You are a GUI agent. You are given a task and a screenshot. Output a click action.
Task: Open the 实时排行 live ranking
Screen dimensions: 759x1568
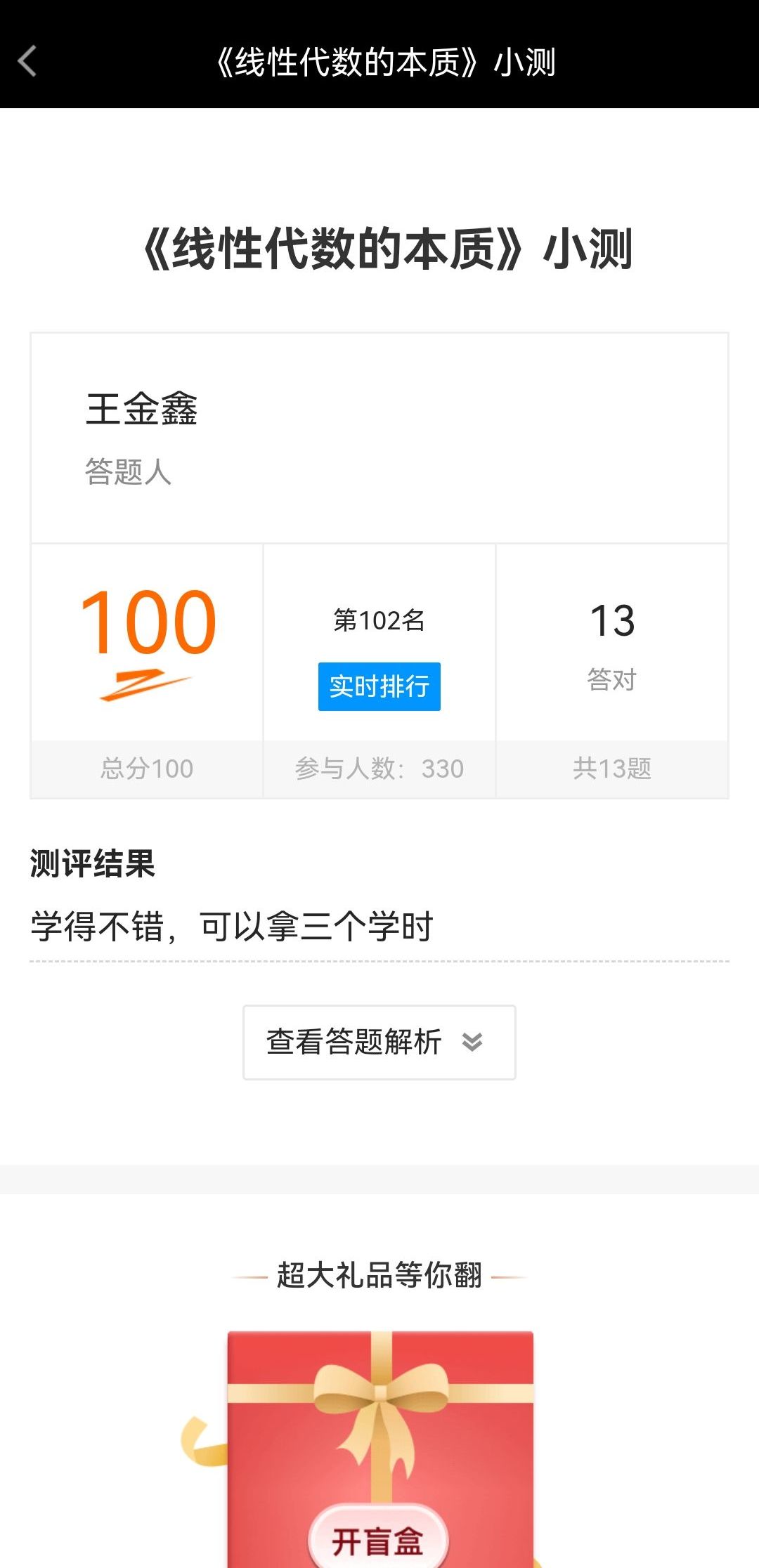pos(379,686)
